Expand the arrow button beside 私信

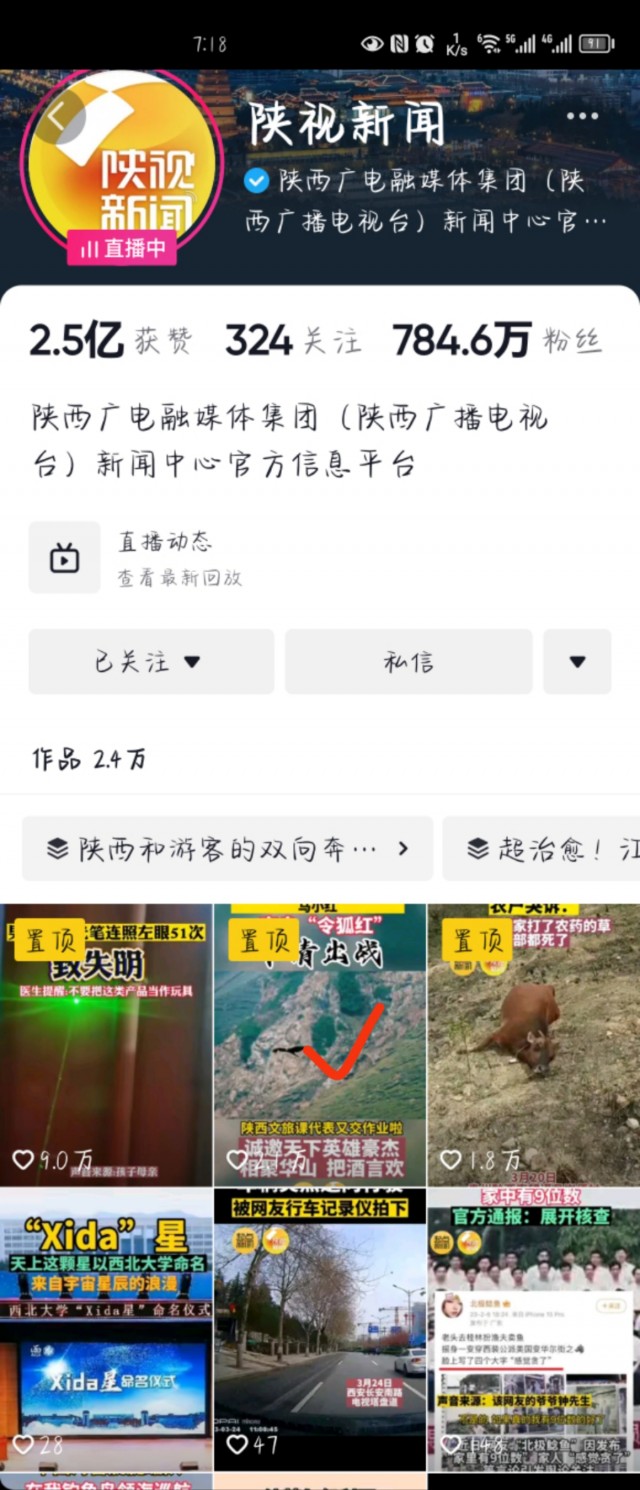coord(577,661)
